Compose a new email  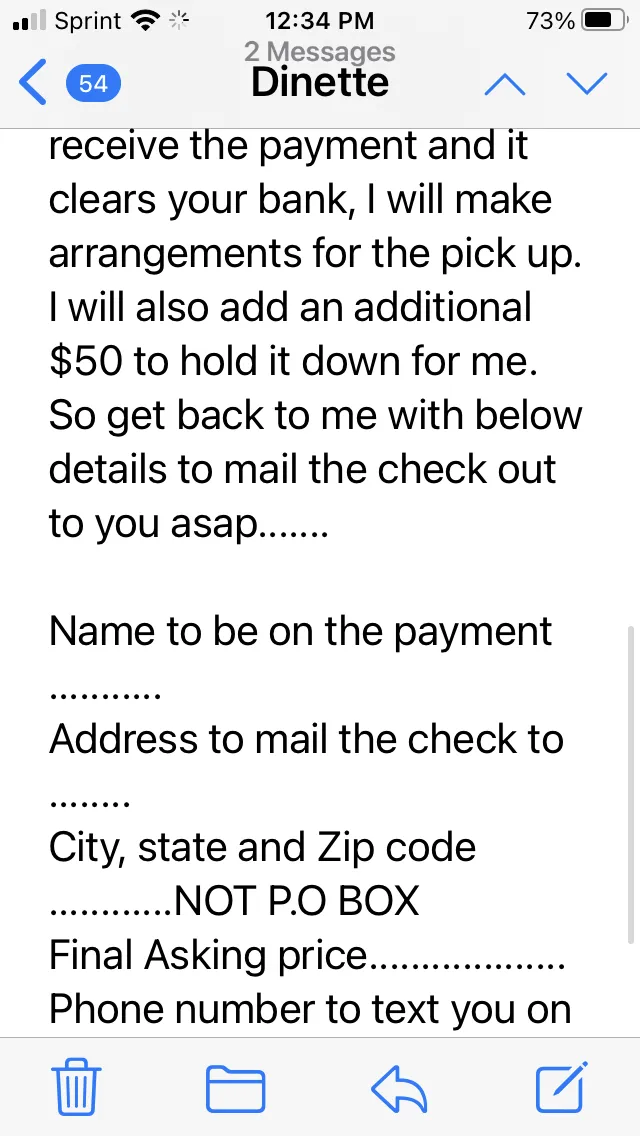pyautogui.click(x=562, y=1087)
